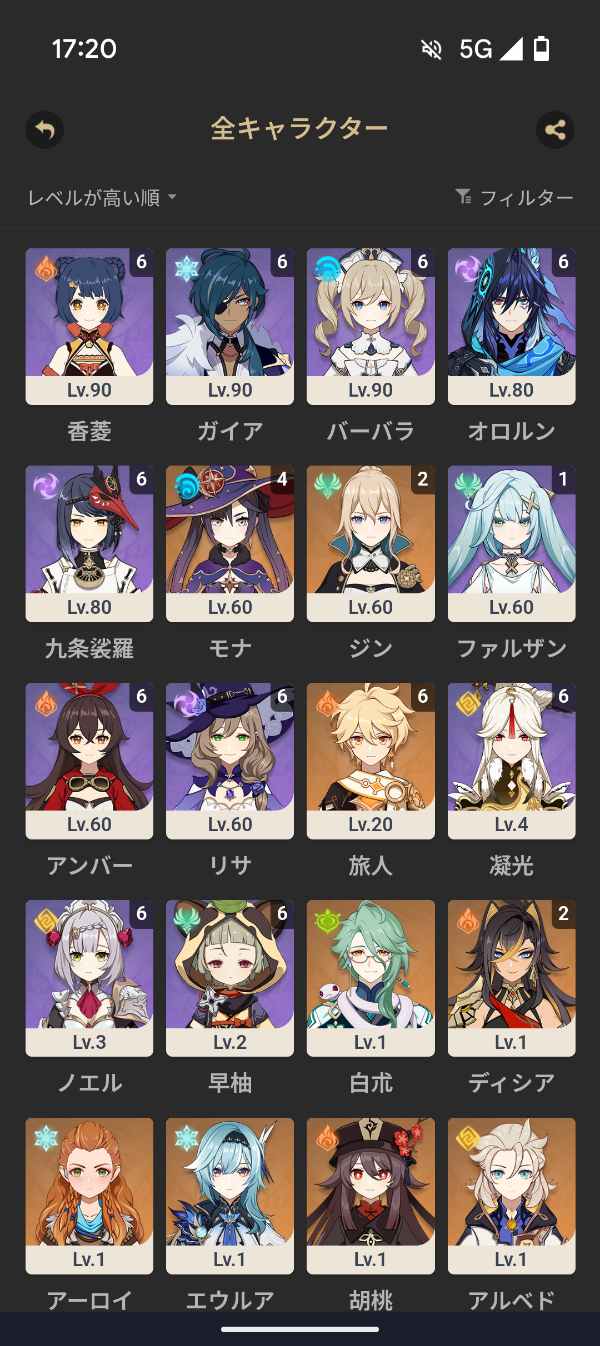
Task: Open the レベルが高い順 sort dropdown
Action: (102, 198)
